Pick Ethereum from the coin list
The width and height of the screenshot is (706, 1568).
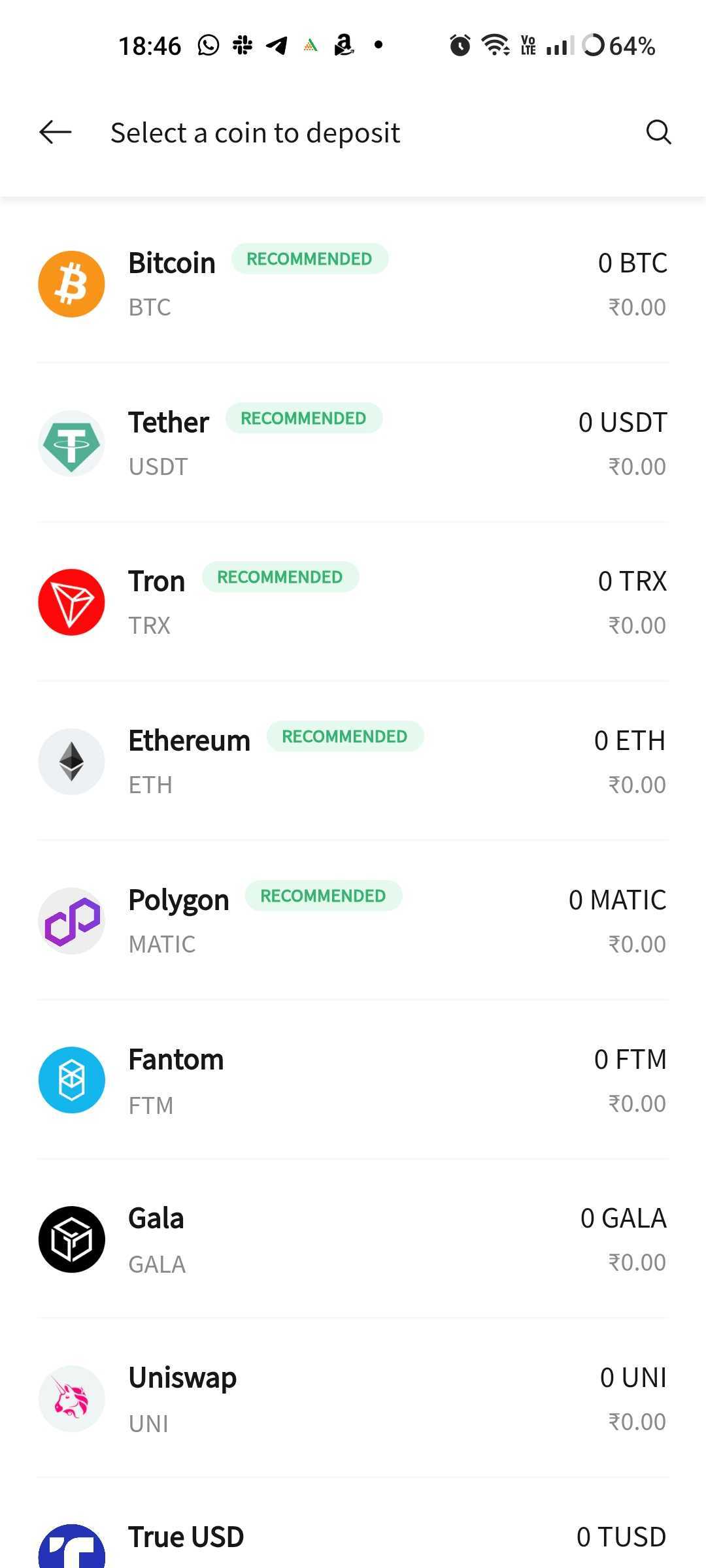[353, 761]
